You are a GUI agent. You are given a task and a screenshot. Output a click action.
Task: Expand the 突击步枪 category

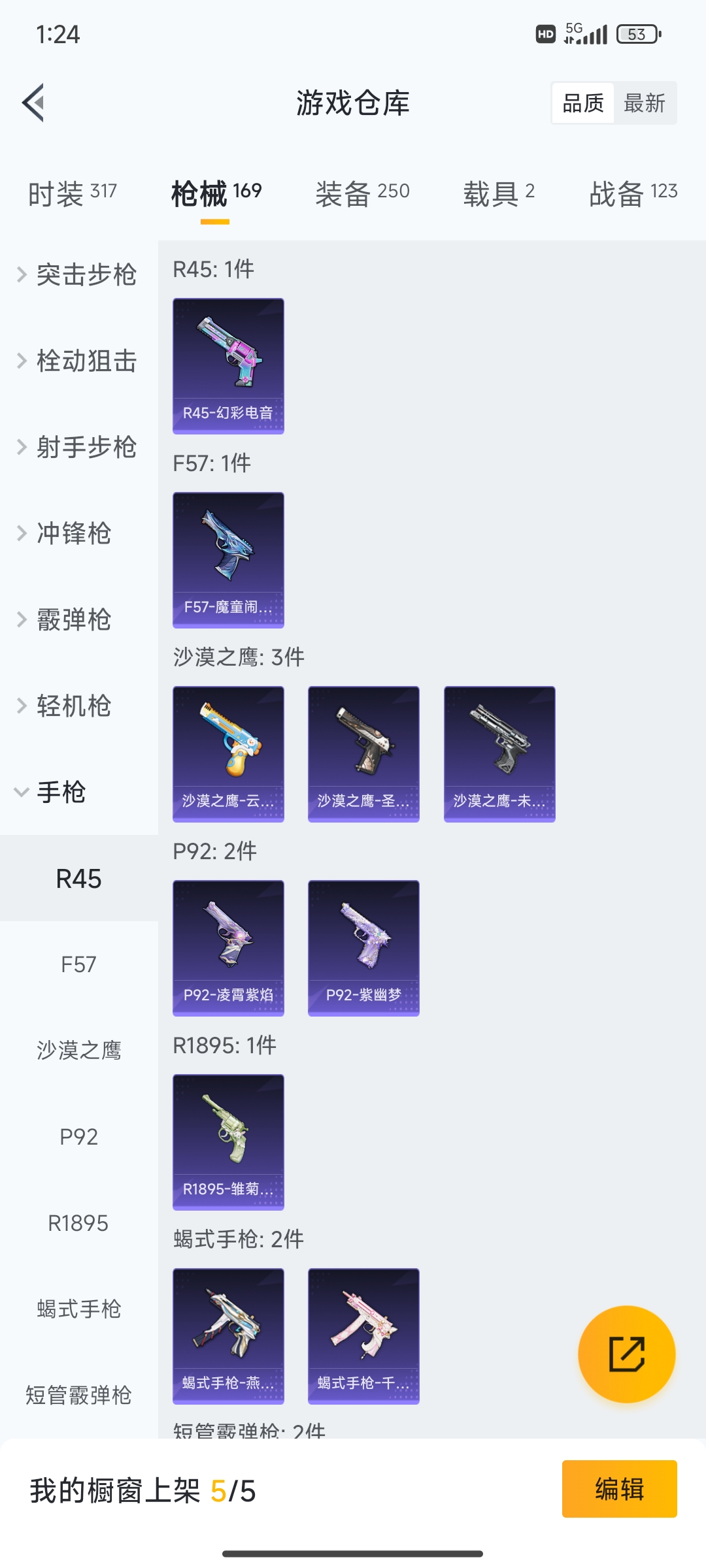click(78, 274)
